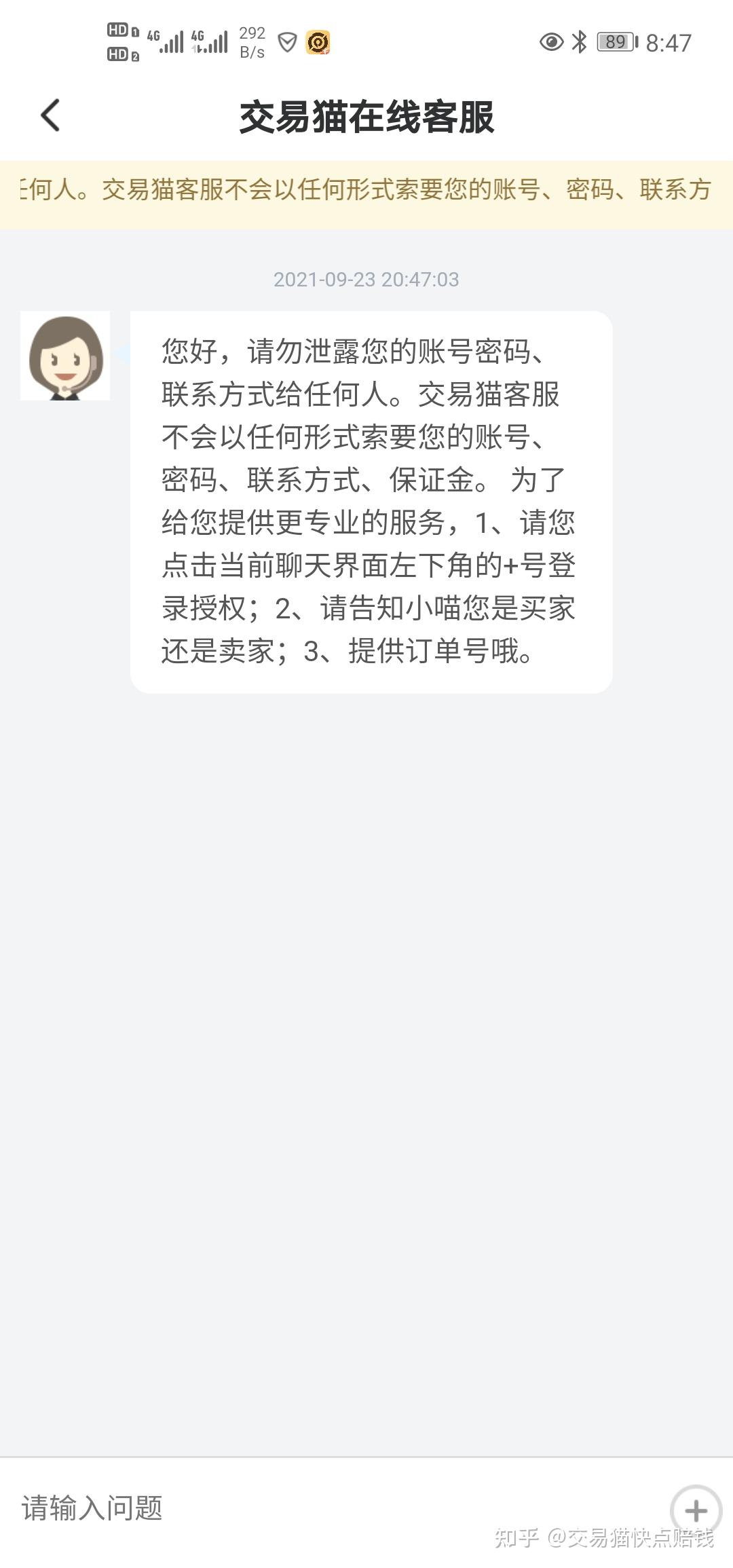This screenshot has width=733, height=1568.
Task: Tap the yellow anti-scam warning banner
Action: click(366, 192)
